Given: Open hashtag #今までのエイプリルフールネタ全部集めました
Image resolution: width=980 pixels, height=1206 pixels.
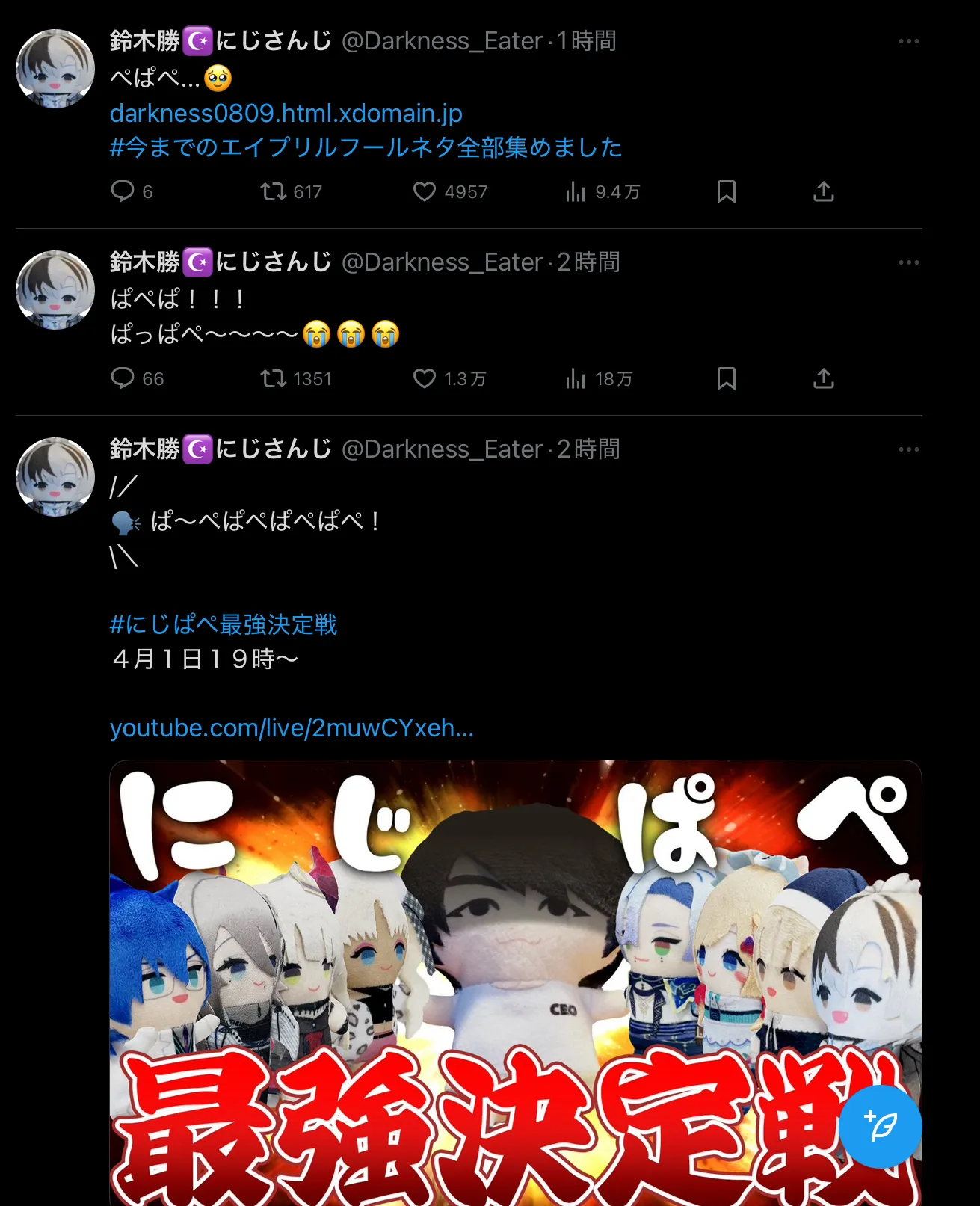Looking at the screenshot, I should click(x=366, y=147).
